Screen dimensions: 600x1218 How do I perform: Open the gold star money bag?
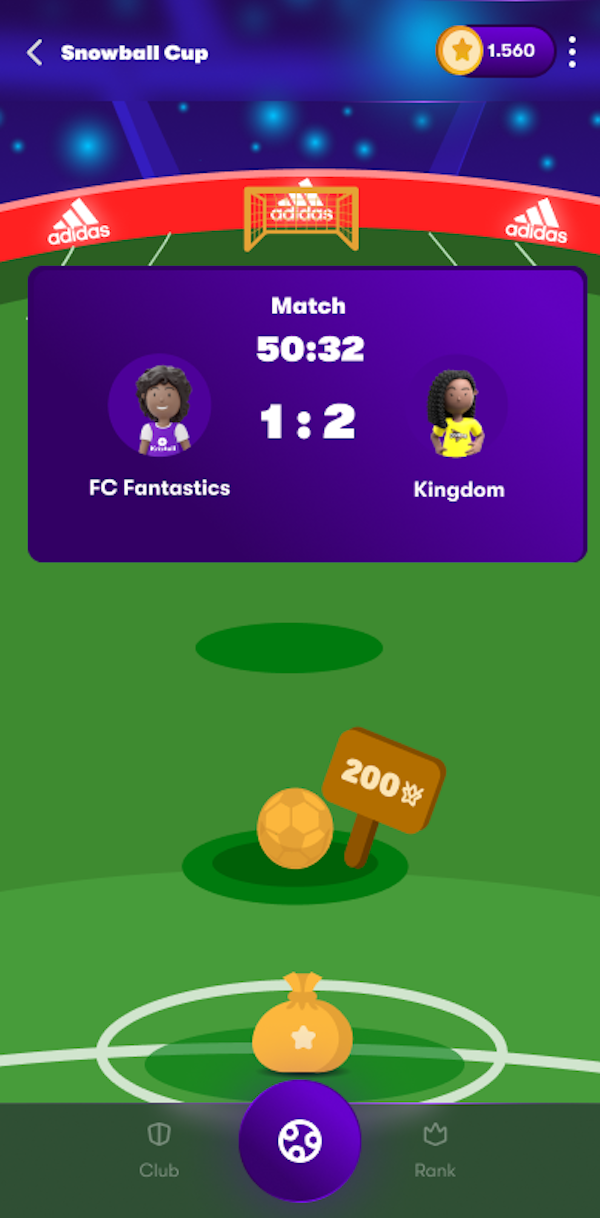pyautogui.click(x=302, y=1025)
